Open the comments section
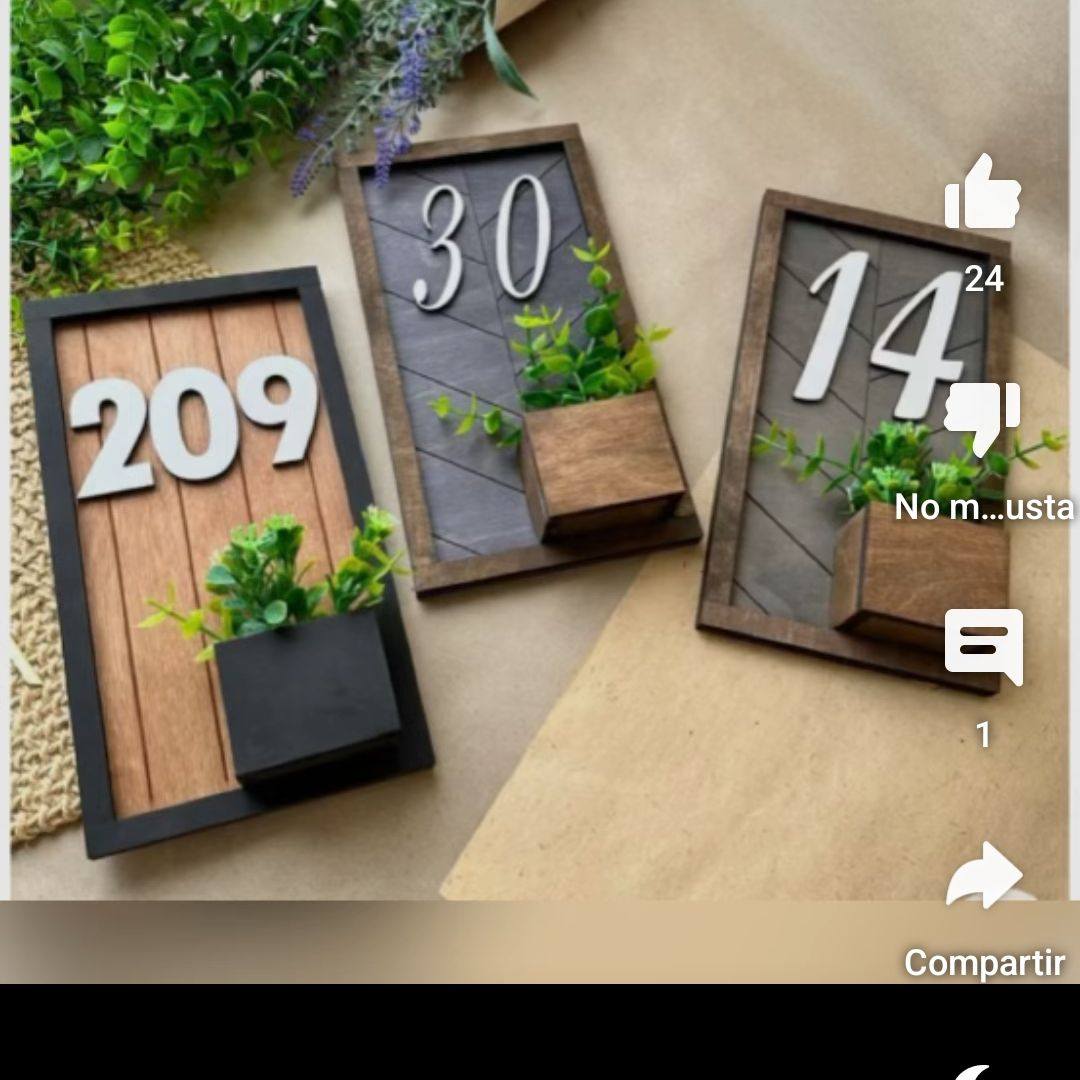The width and height of the screenshot is (1080, 1080). [984, 647]
